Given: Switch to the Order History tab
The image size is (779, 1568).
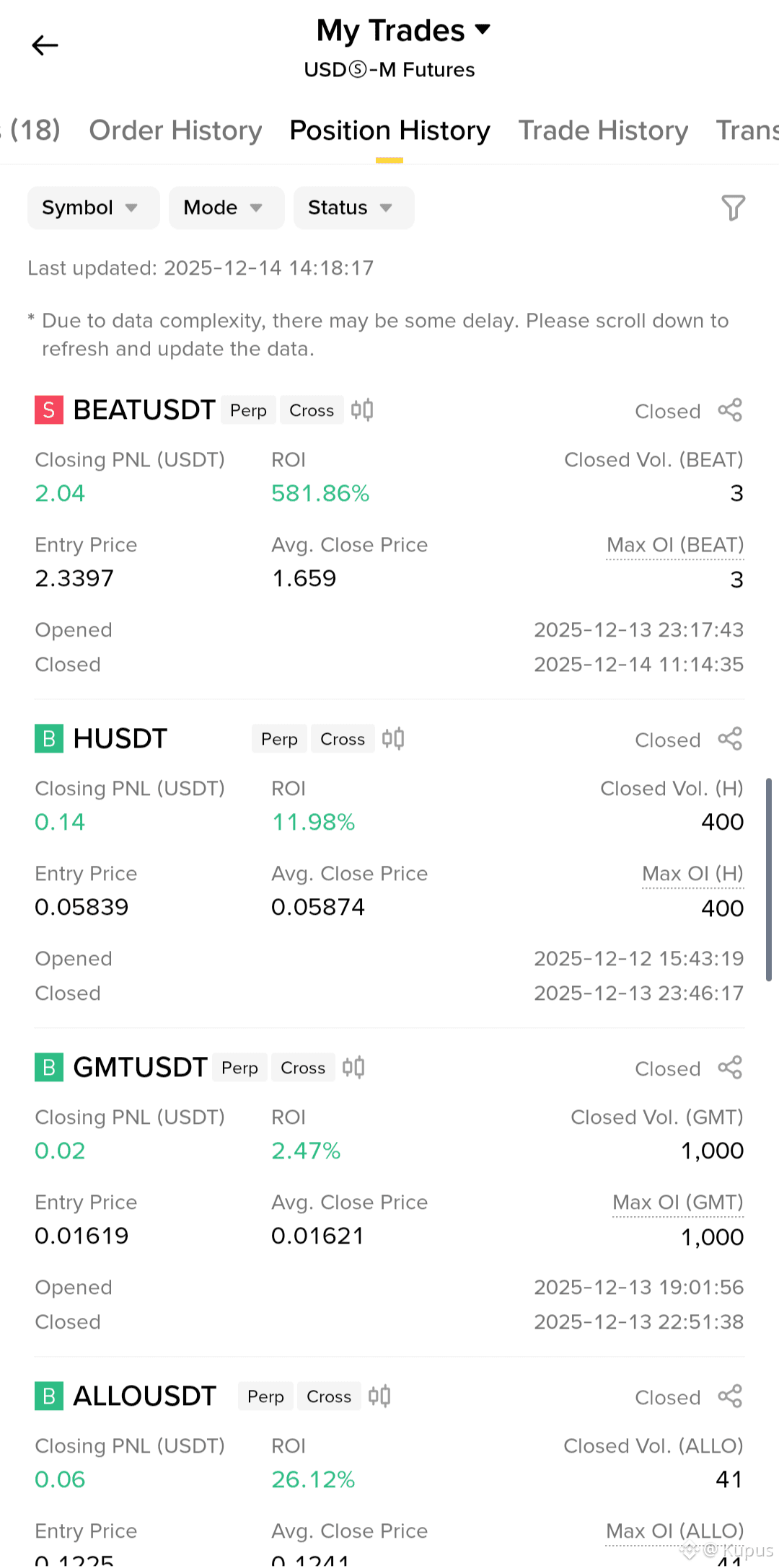Looking at the screenshot, I should tap(175, 130).
